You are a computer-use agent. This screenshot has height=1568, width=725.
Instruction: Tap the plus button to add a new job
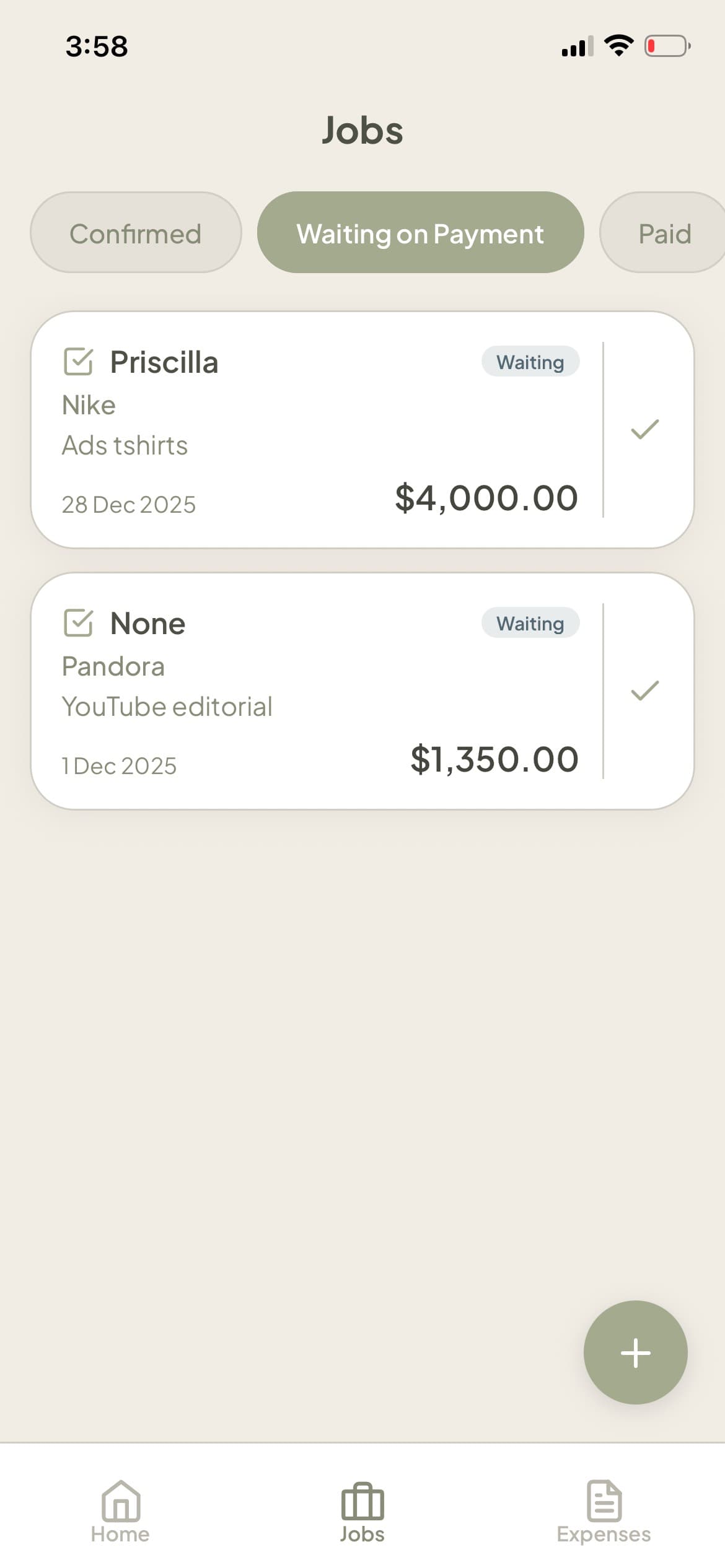pyautogui.click(x=635, y=1353)
